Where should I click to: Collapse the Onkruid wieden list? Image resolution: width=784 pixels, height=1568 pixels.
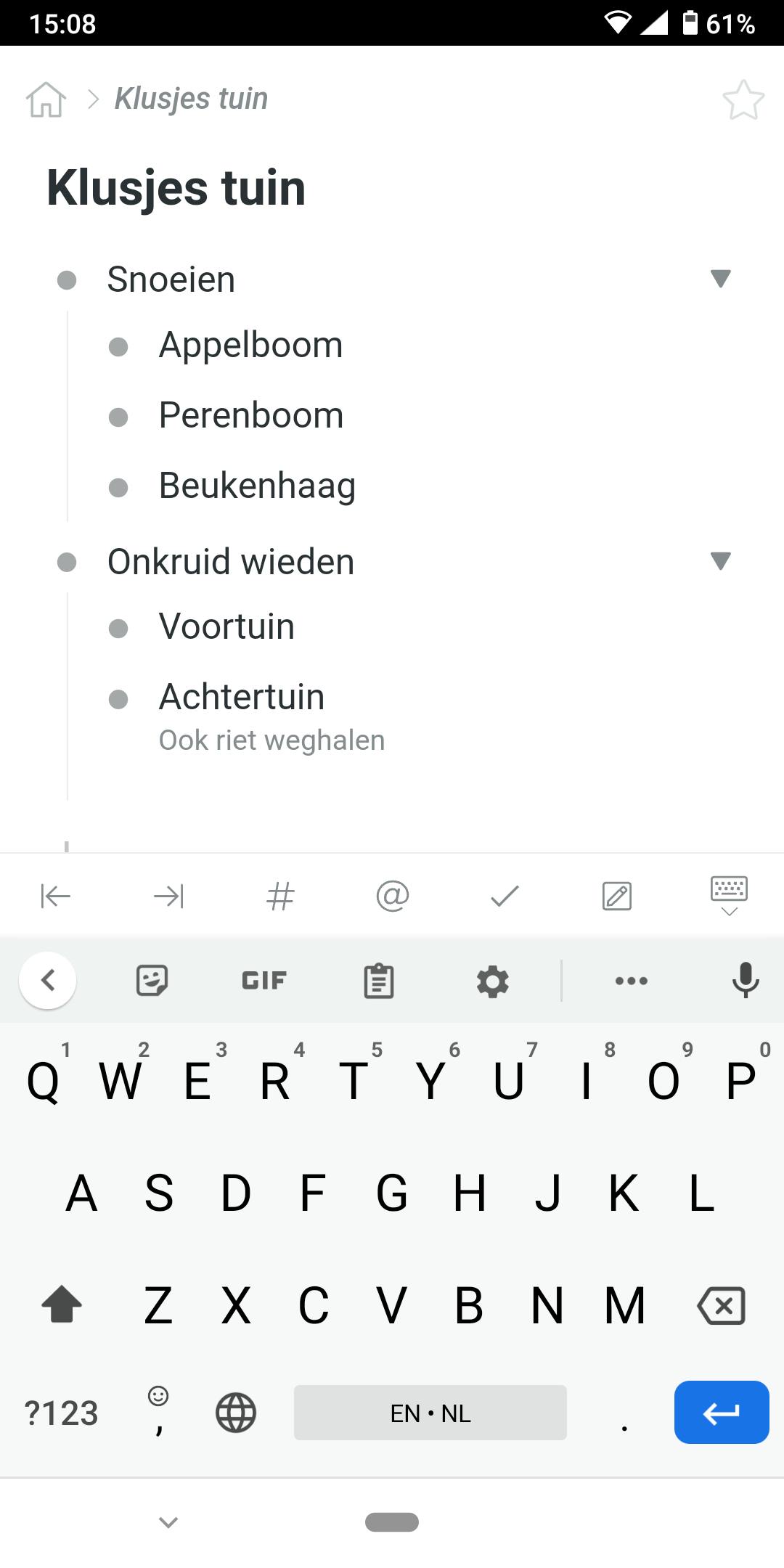(x=720, y=560)
